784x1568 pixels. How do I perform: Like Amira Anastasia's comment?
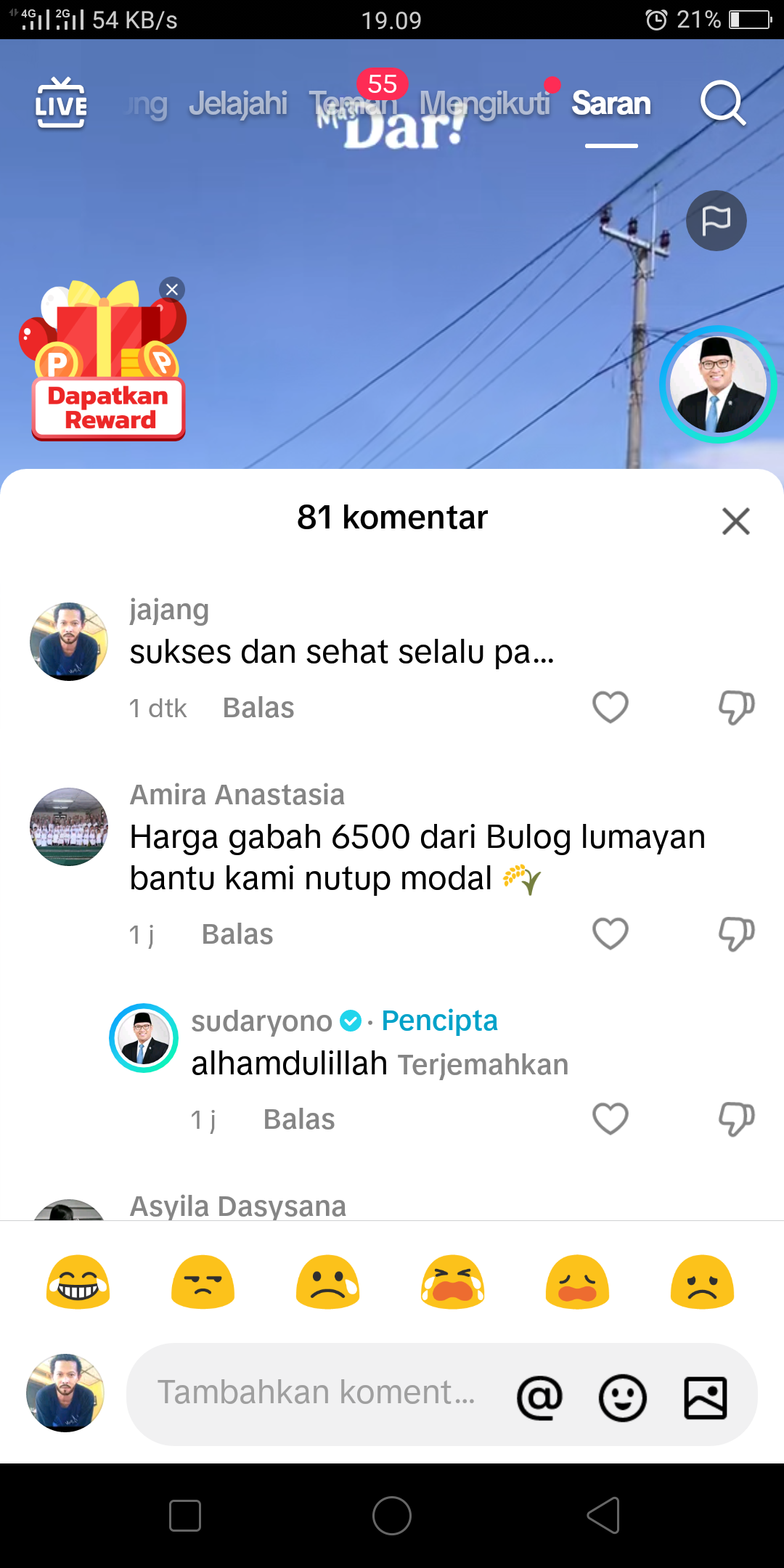pos(611,934)
